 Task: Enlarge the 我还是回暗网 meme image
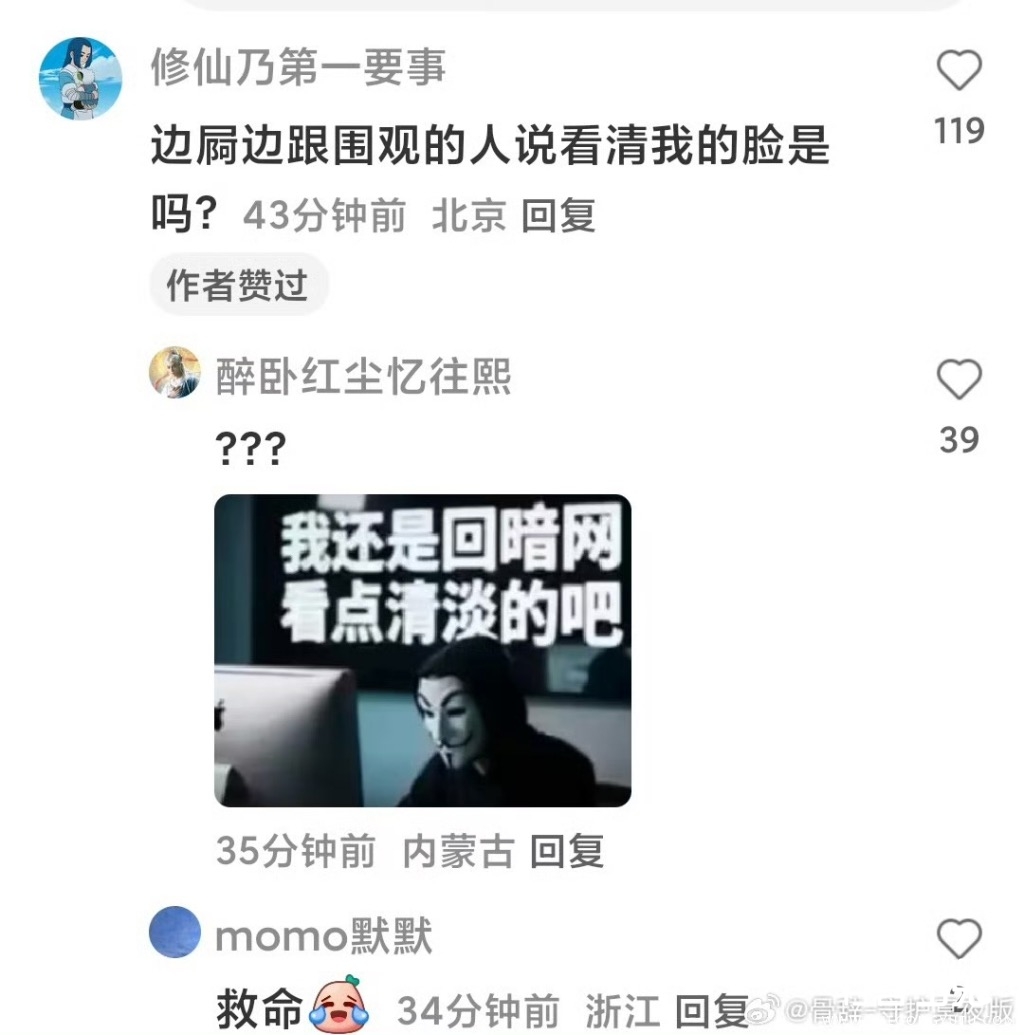pos(422,650)
